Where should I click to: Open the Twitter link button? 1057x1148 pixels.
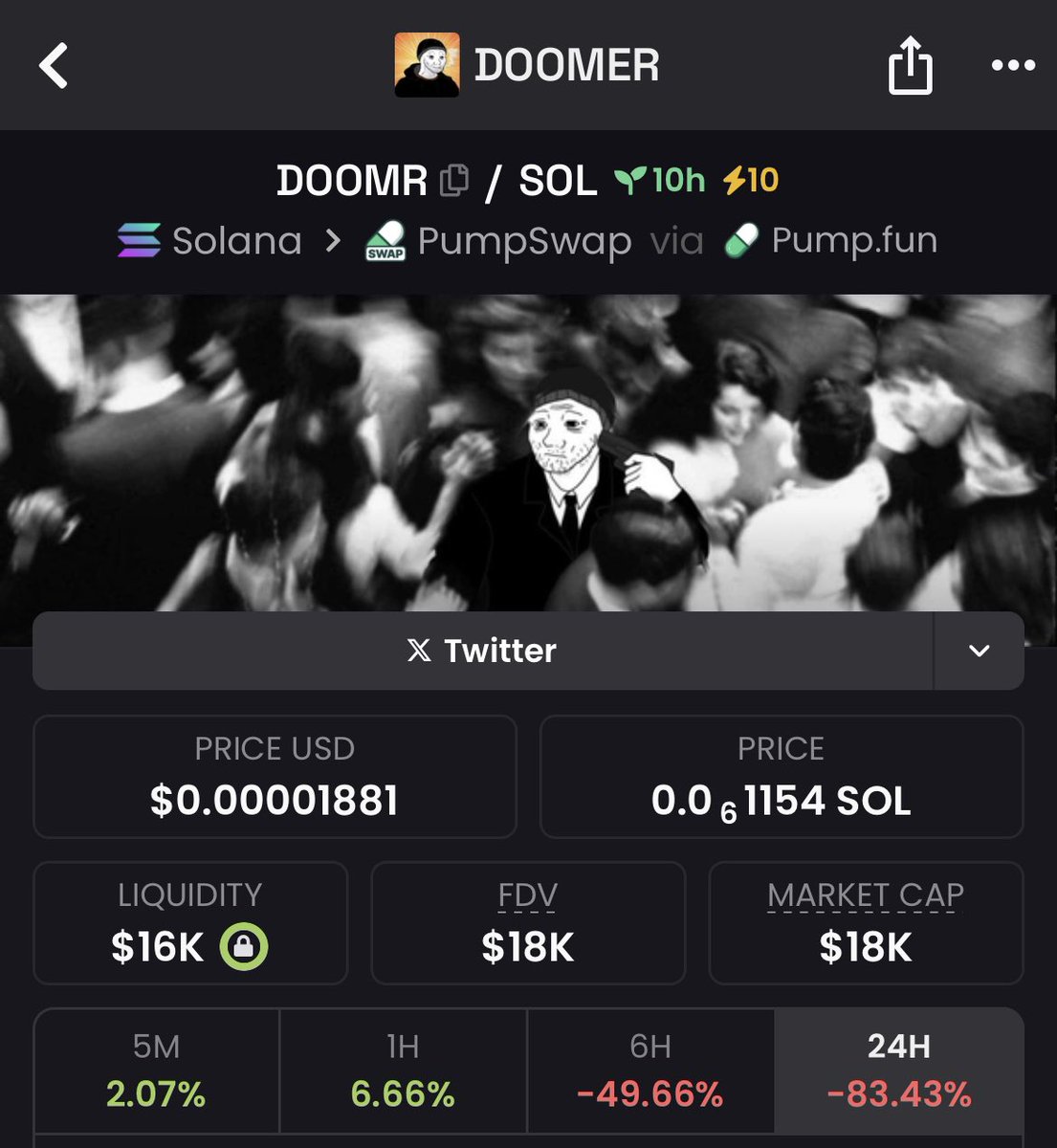(x=482, y=651)
